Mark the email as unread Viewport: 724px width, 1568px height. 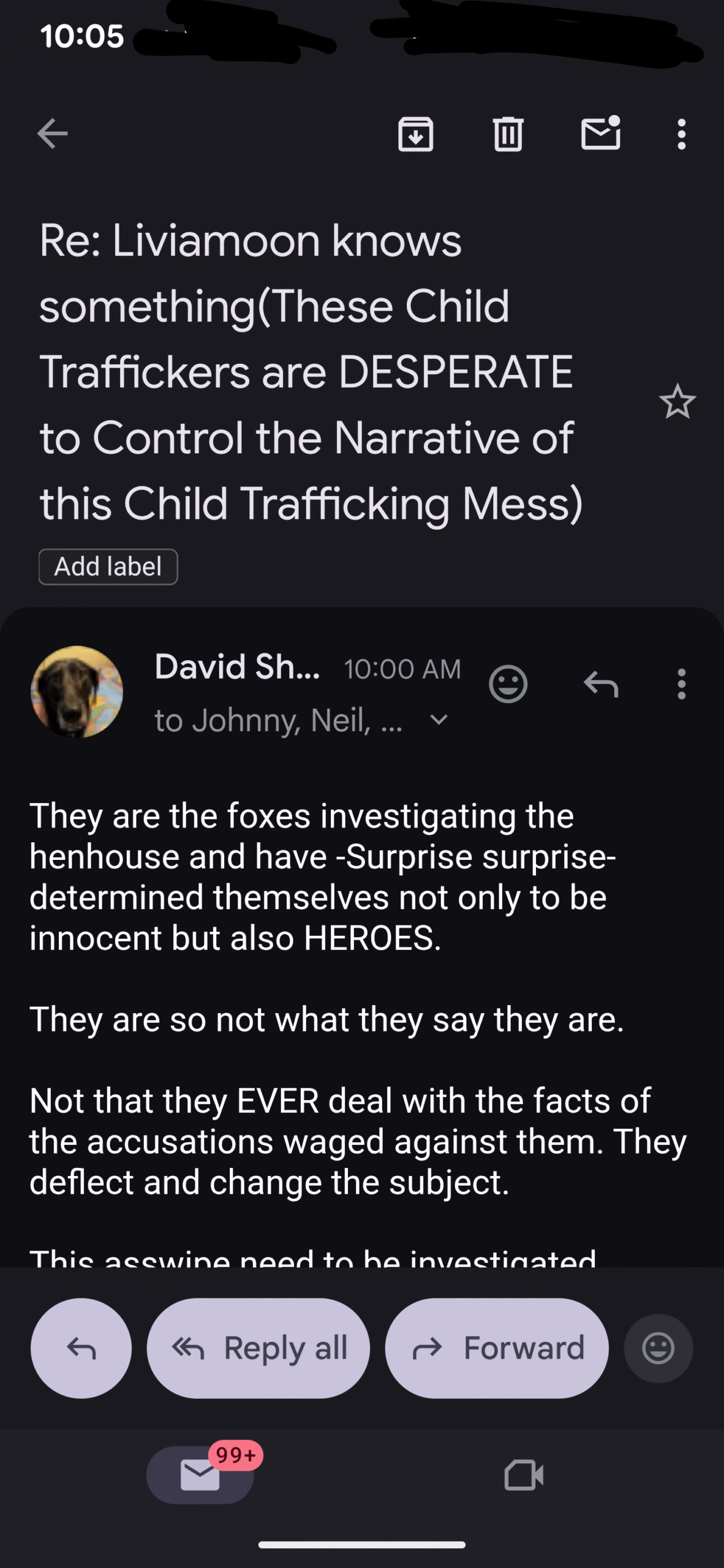coord(600,134)
